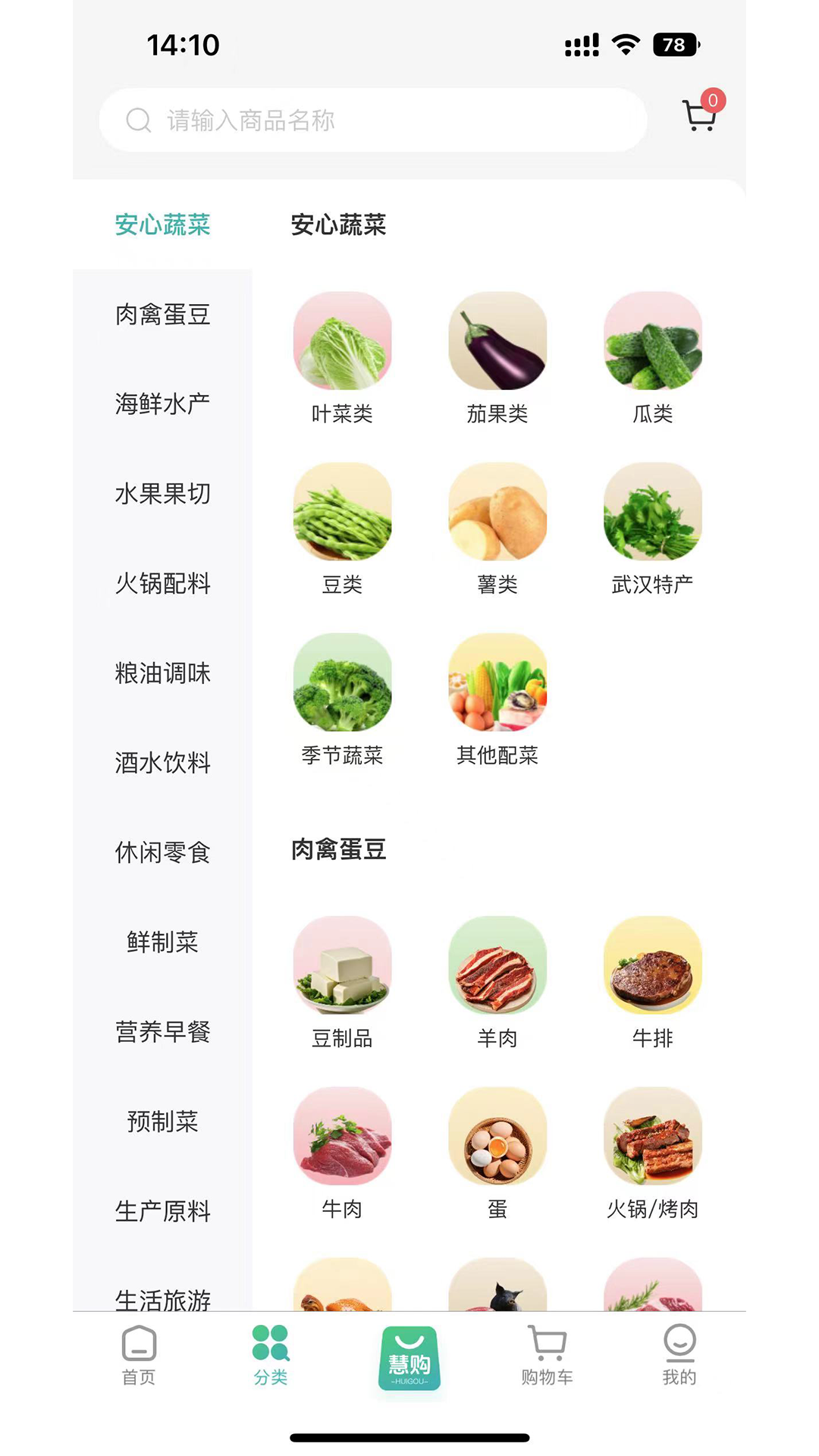Switch to the 首页 tab
Image resolution: width=819 pixels, height=1456 pixels.
pyautogui.click(x=139, y=1356)
